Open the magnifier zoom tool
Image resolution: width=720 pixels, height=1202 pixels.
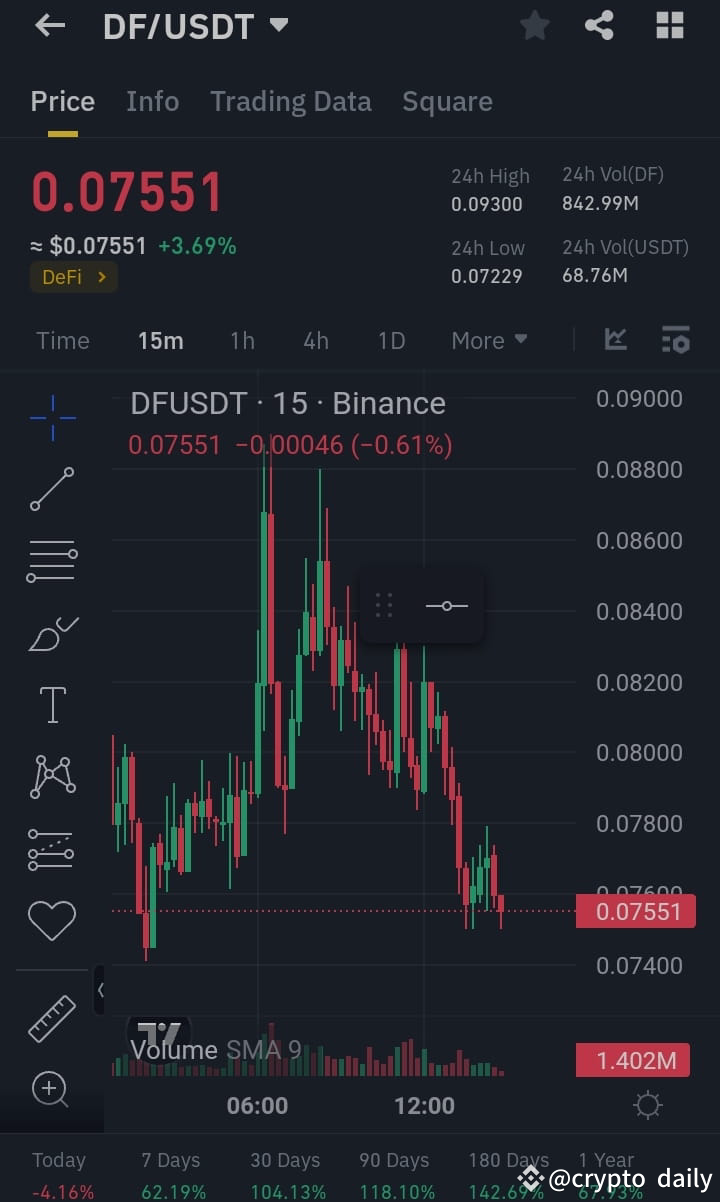point(51,1090)
